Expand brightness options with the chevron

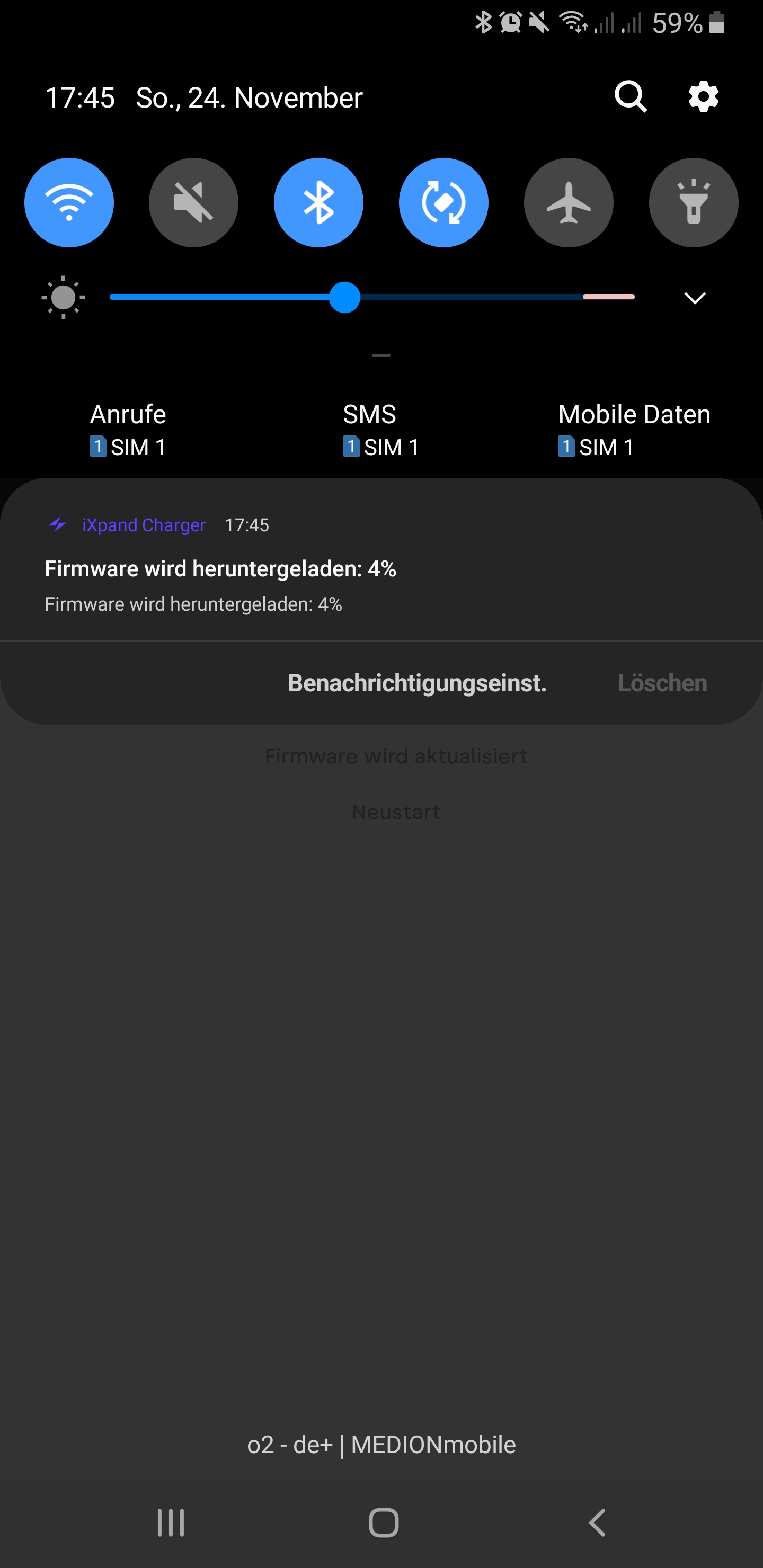695,298
